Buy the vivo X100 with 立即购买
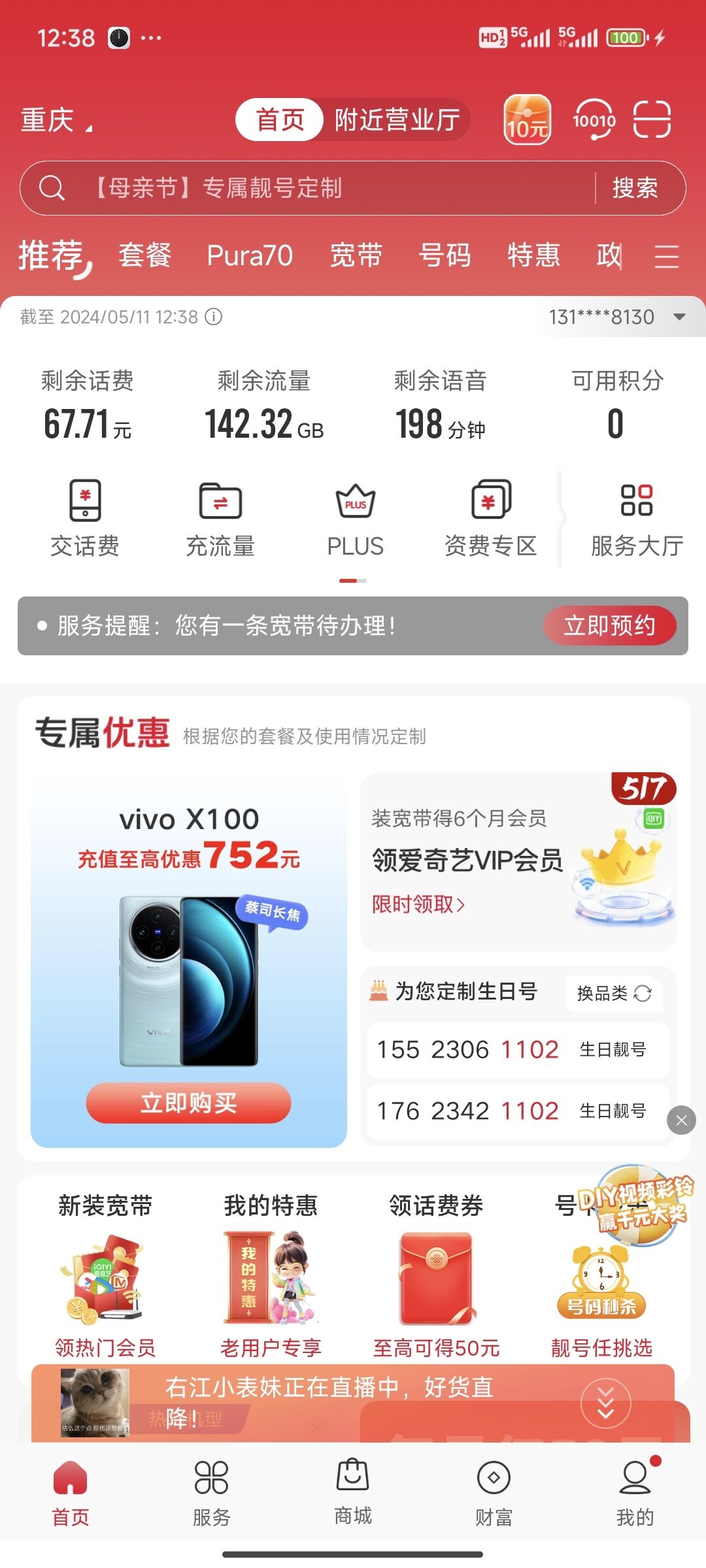 point(188,1103)
